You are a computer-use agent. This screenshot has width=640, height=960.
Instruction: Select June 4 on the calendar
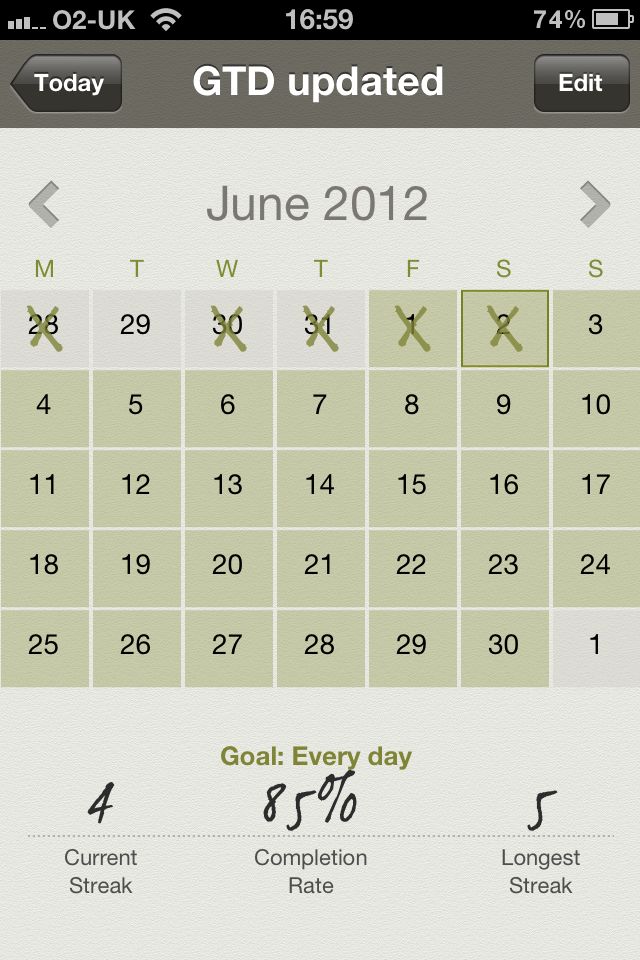point(44,407)
